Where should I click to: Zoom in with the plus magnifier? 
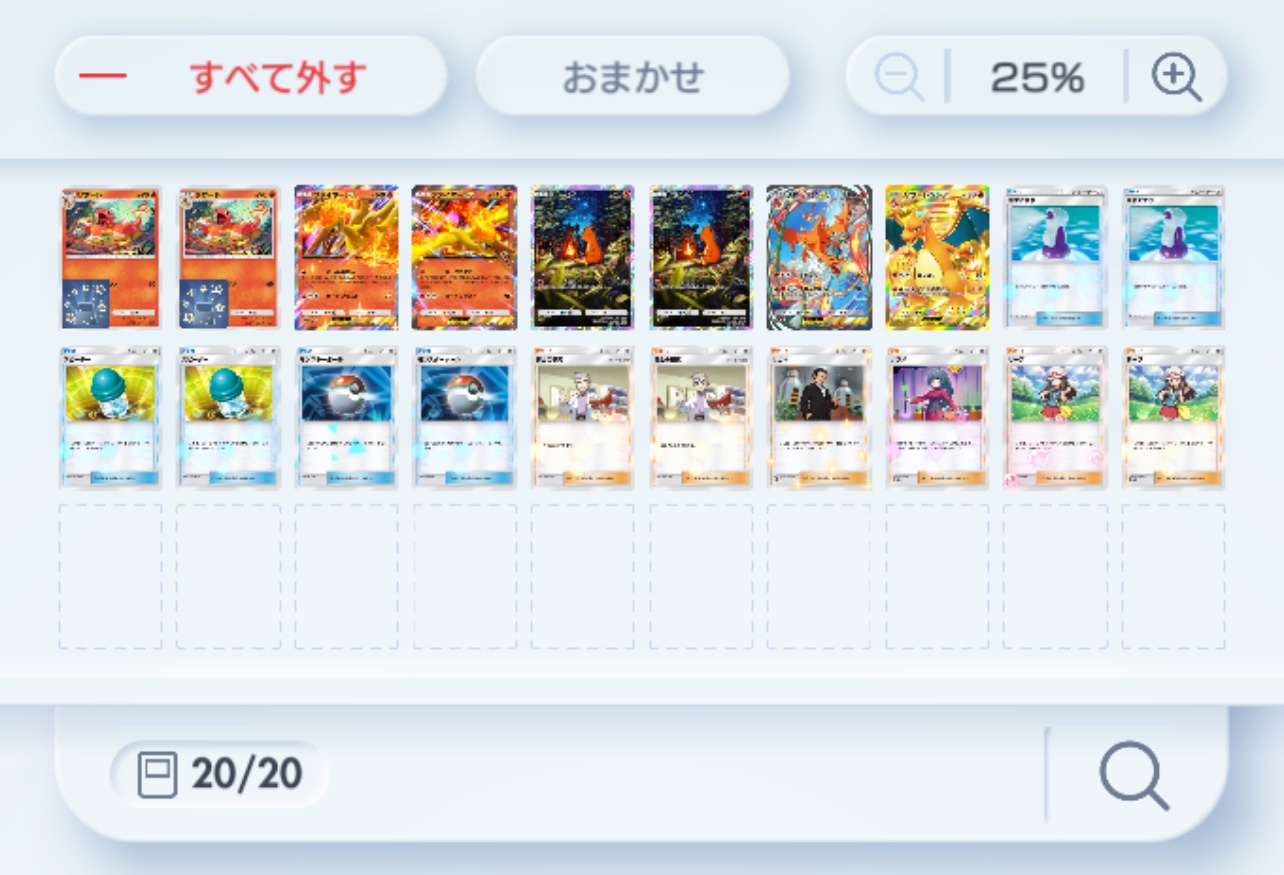pyautogui.click(x=1175, y=77)
